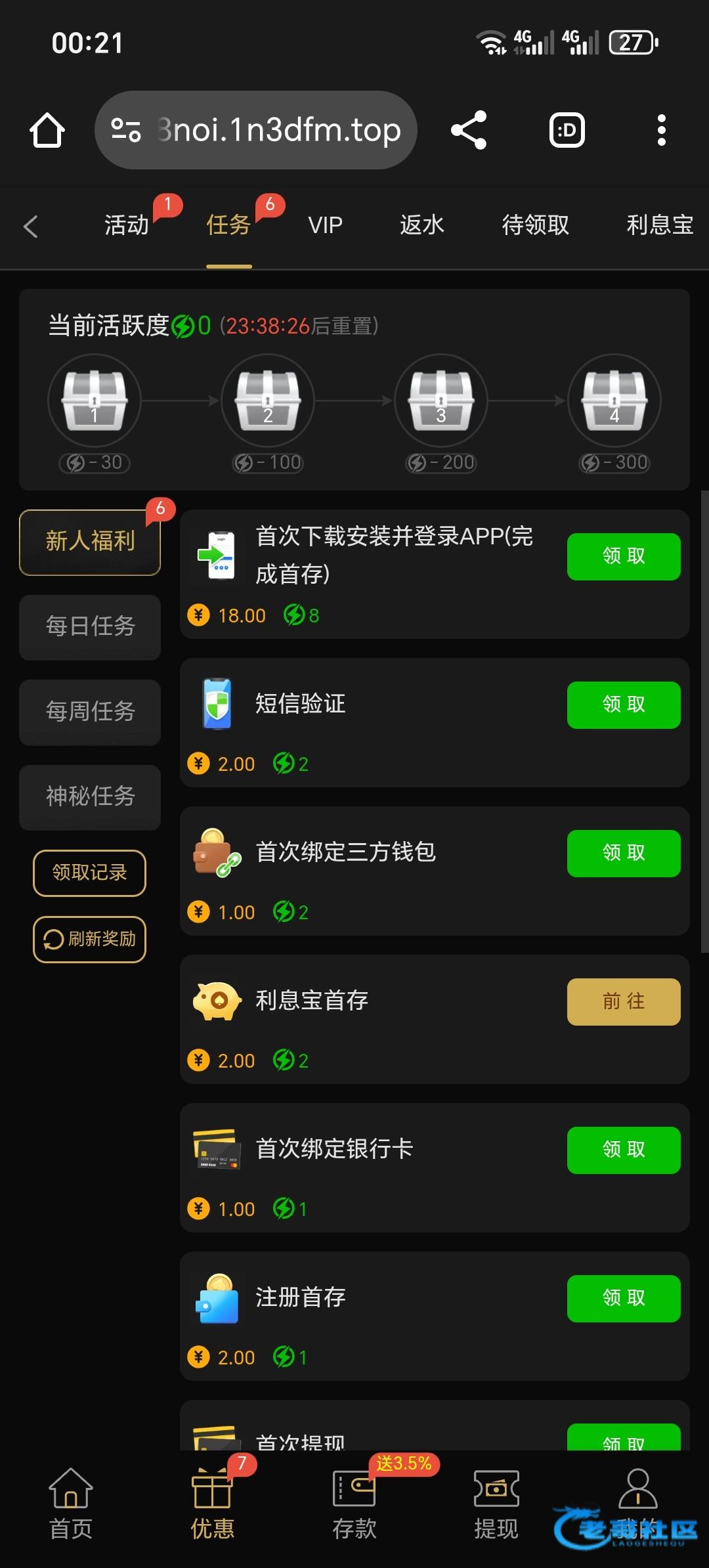Viewport: 709px width, 1568px height.
Task: Go back using the left arrow
Action: pyautogui.click(x=30, y=227)
